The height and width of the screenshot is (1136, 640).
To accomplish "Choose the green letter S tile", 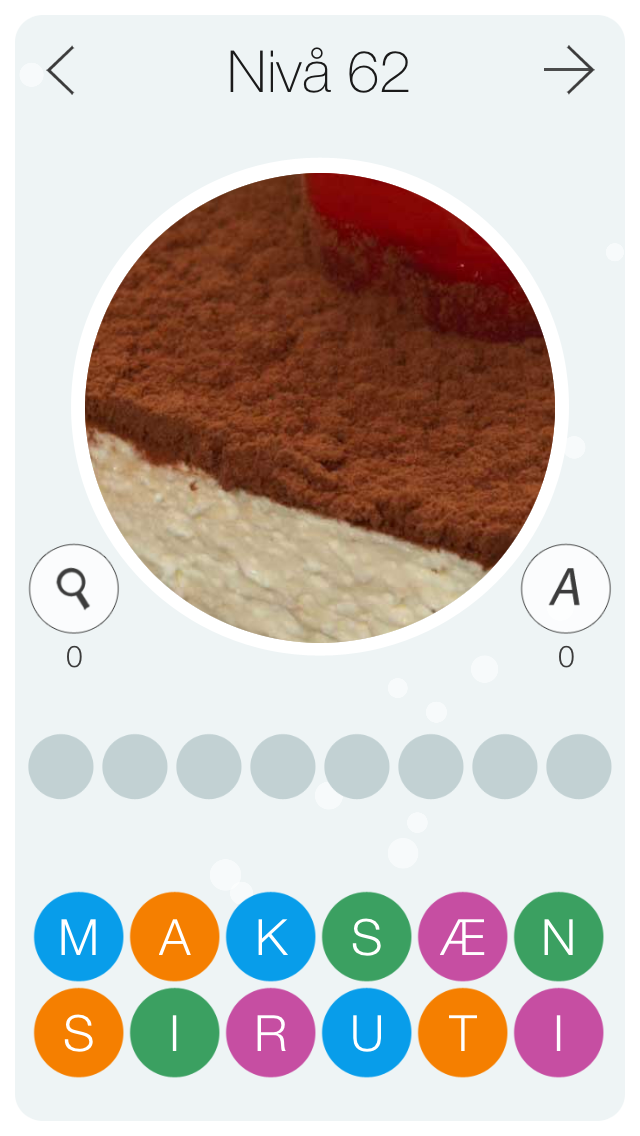I will click(367, 937).
